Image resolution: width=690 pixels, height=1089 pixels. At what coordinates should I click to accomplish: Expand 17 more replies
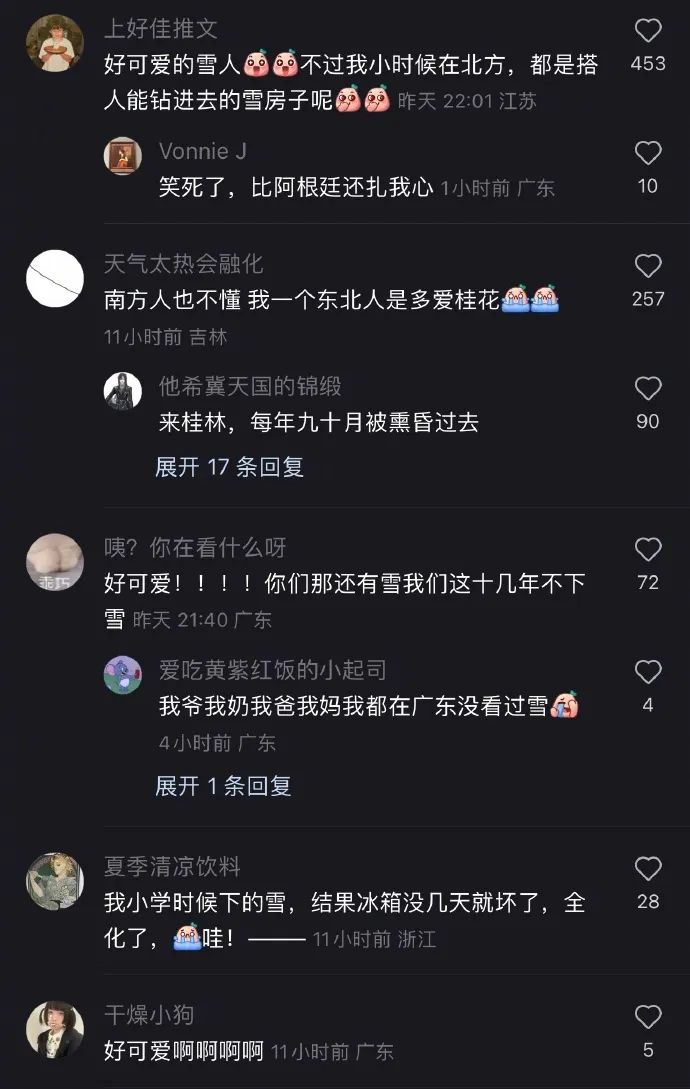pos(229,467)
